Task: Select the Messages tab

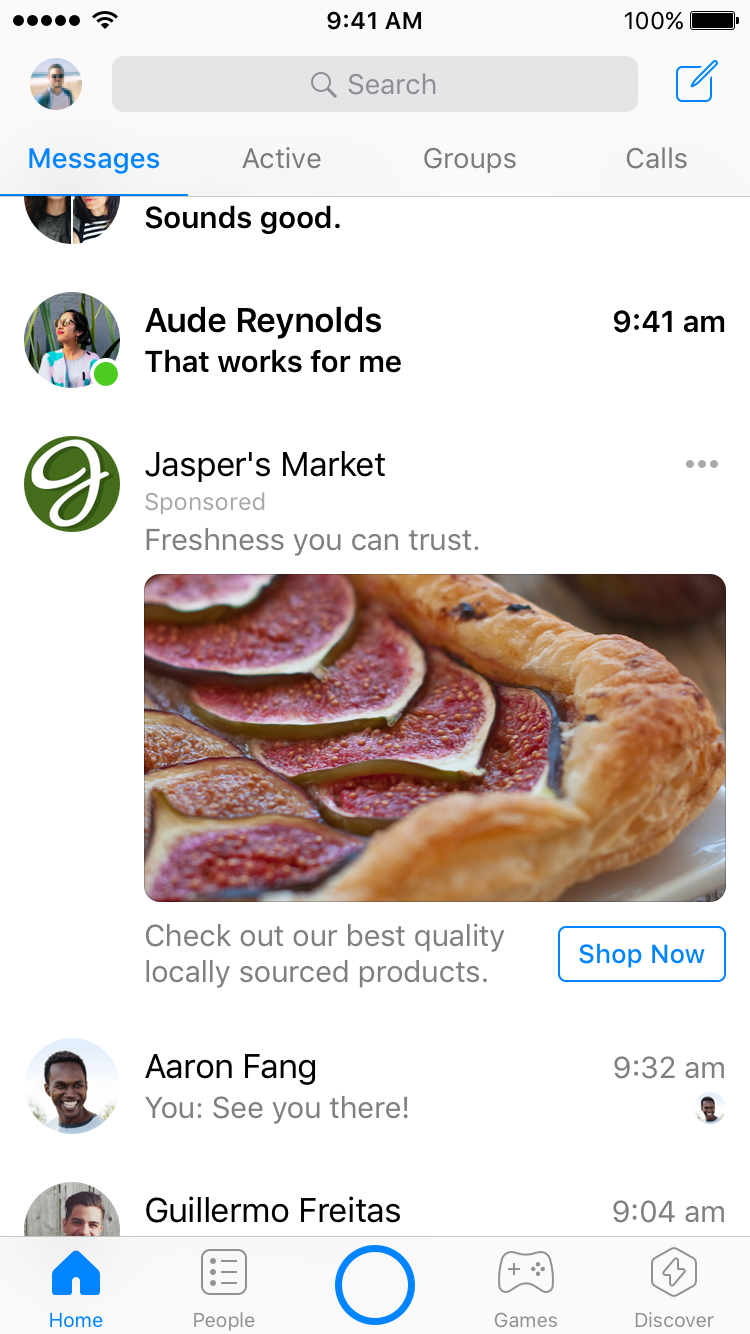Action: 94,159
